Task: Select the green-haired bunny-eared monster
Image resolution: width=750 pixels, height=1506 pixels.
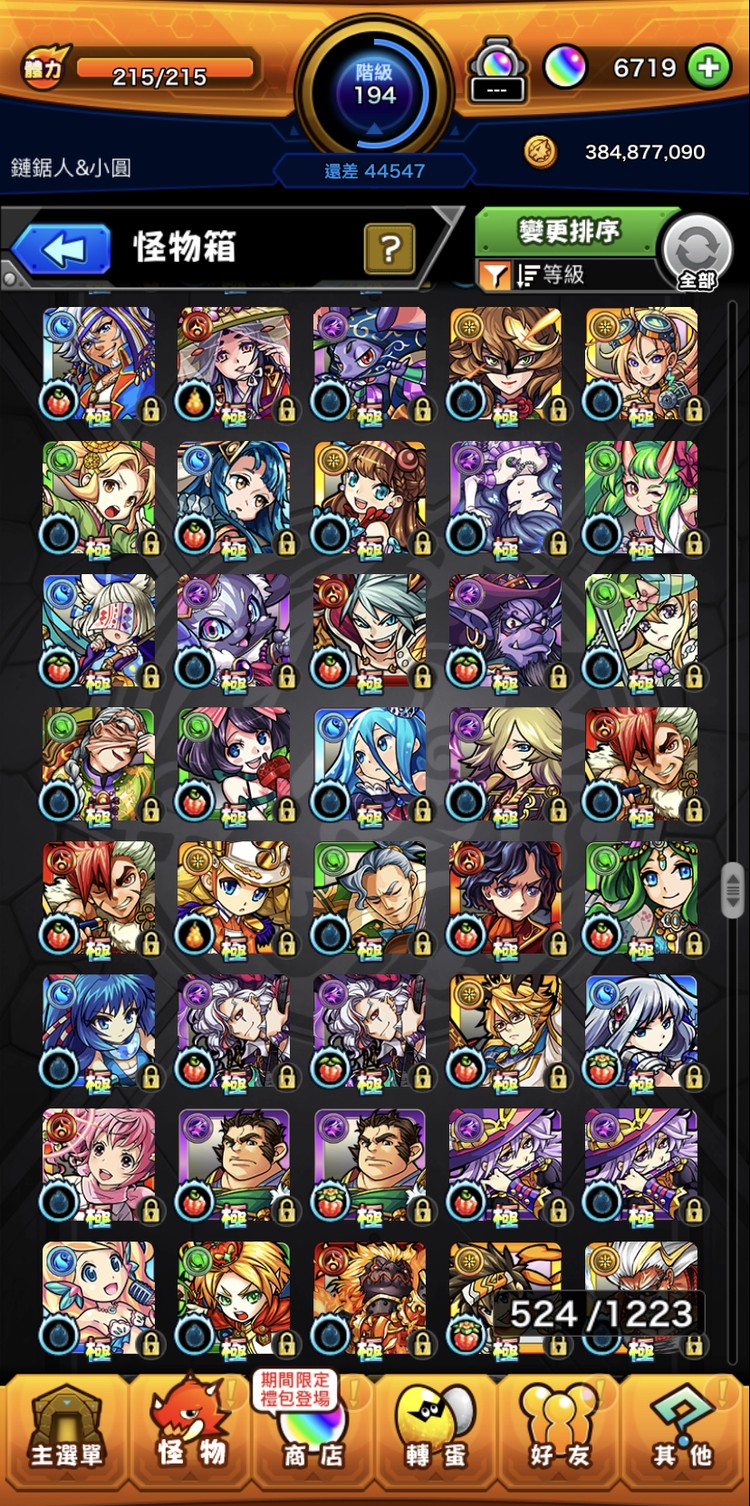Action: tap(641, 496)
